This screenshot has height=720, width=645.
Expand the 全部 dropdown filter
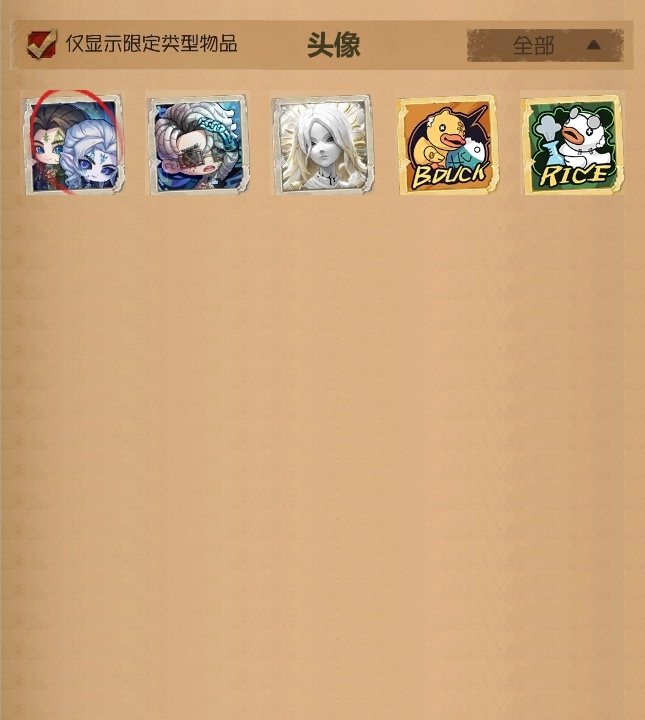click(545, 45)
